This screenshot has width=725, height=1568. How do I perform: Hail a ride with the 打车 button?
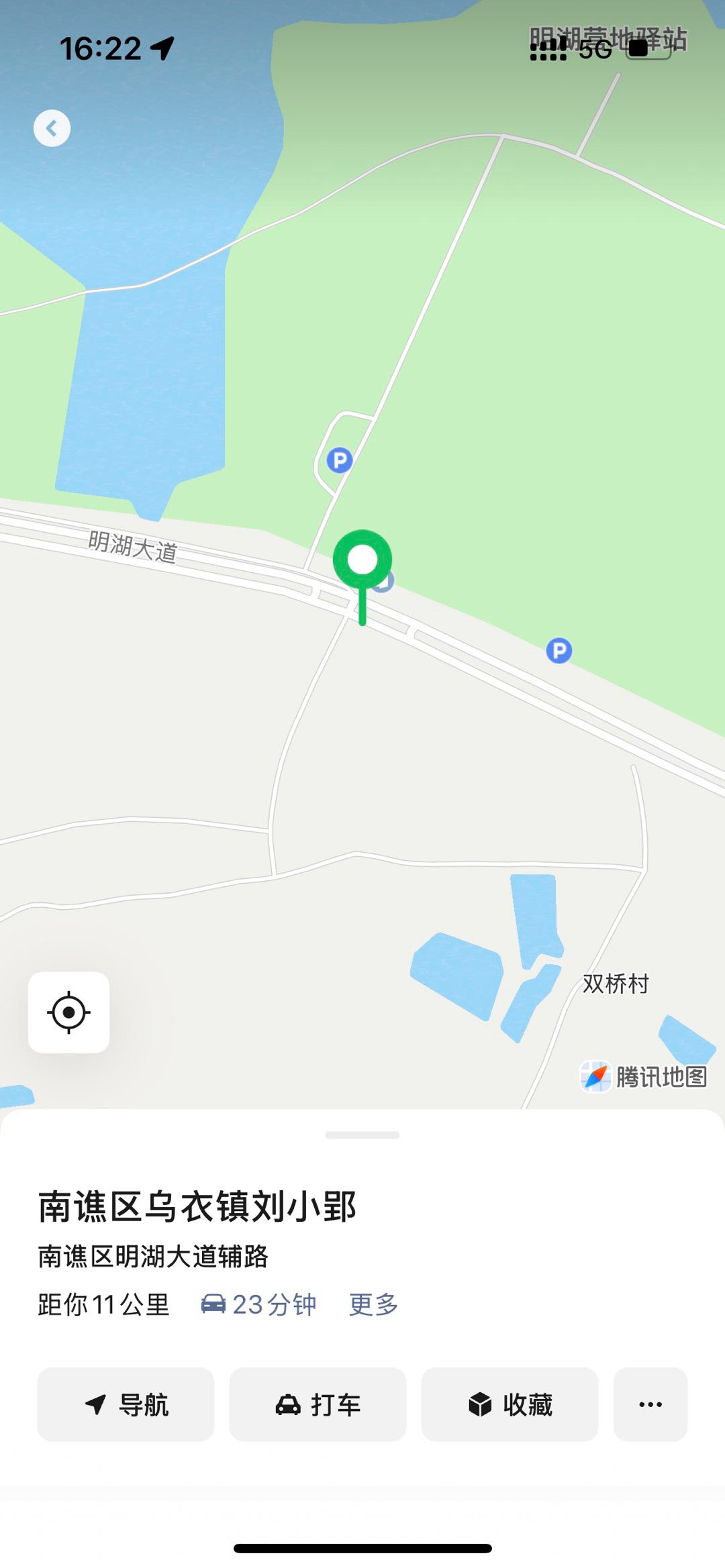point(318,1404)
